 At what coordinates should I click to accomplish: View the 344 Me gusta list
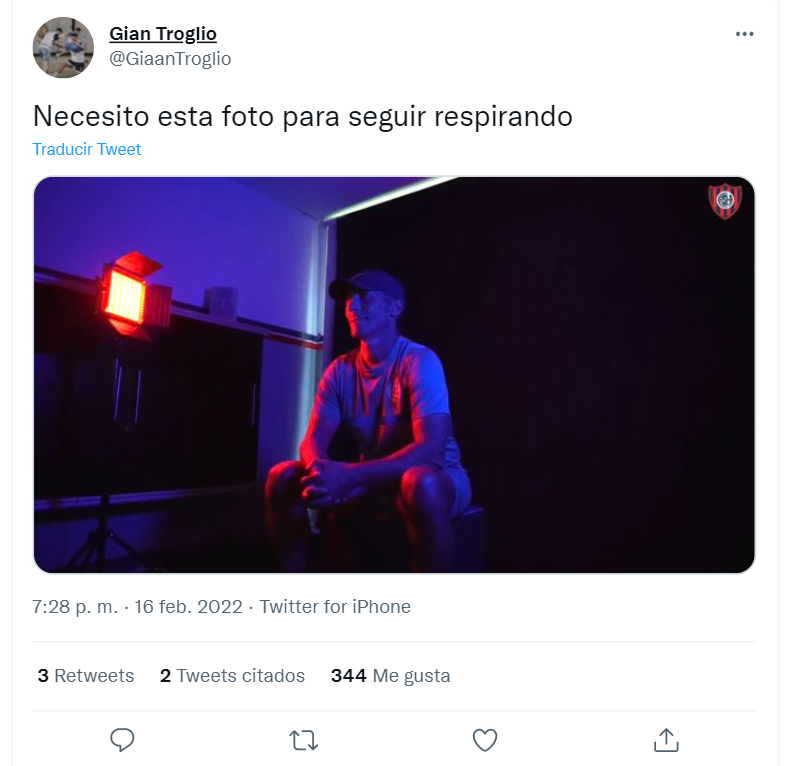[x=390, y=676]
